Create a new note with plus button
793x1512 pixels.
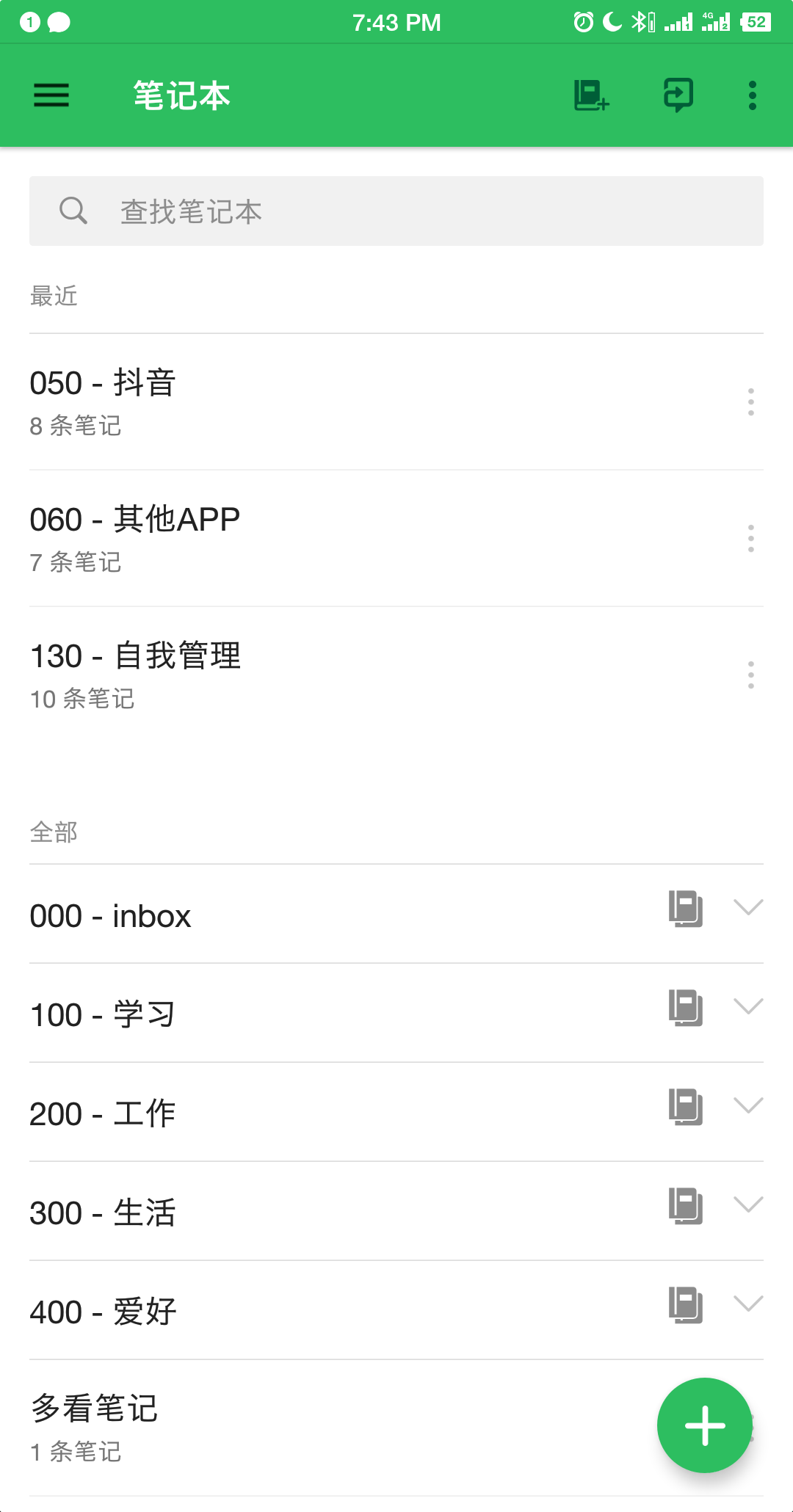click(704, 1425)
